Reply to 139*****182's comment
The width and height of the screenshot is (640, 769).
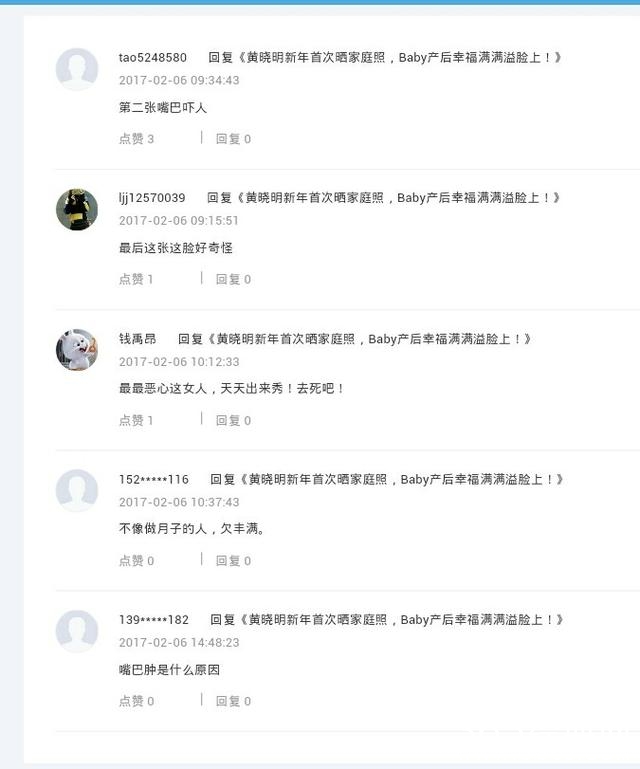(x=233, y=701)
